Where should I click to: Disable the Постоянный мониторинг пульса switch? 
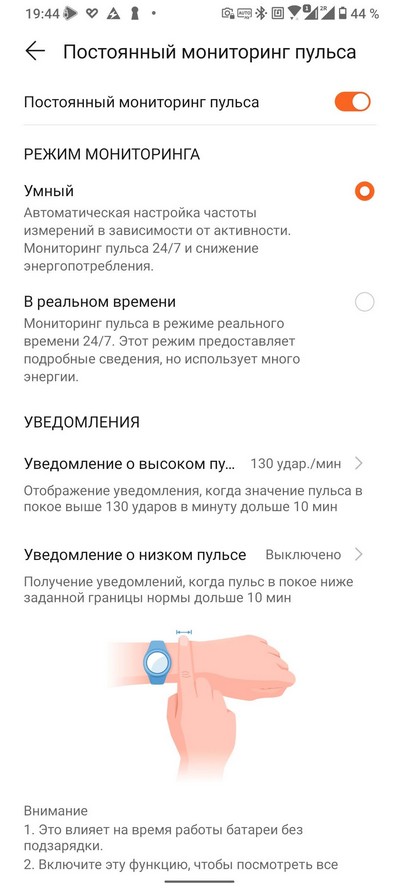tap(352, 102)
